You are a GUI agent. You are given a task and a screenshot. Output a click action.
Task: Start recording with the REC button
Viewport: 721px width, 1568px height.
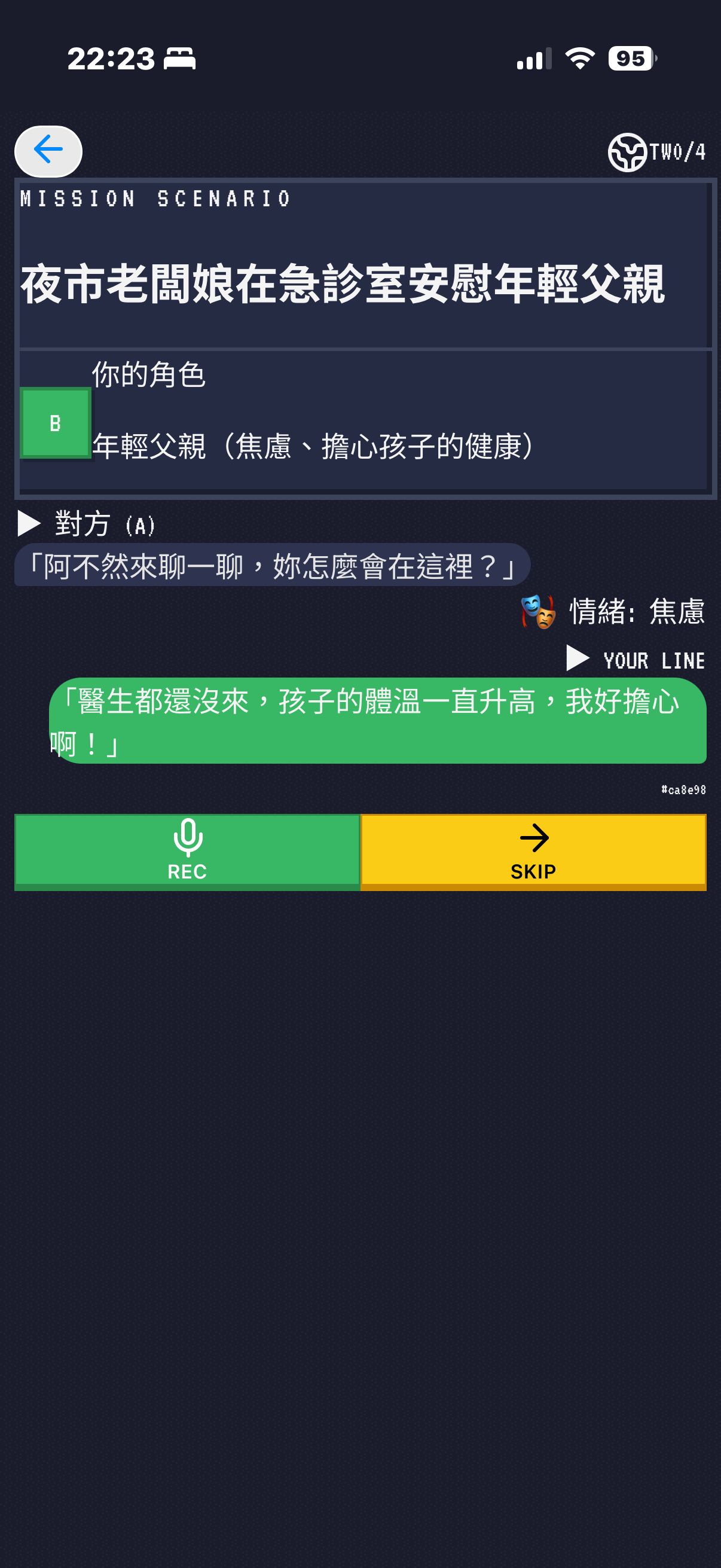[187, 850]
